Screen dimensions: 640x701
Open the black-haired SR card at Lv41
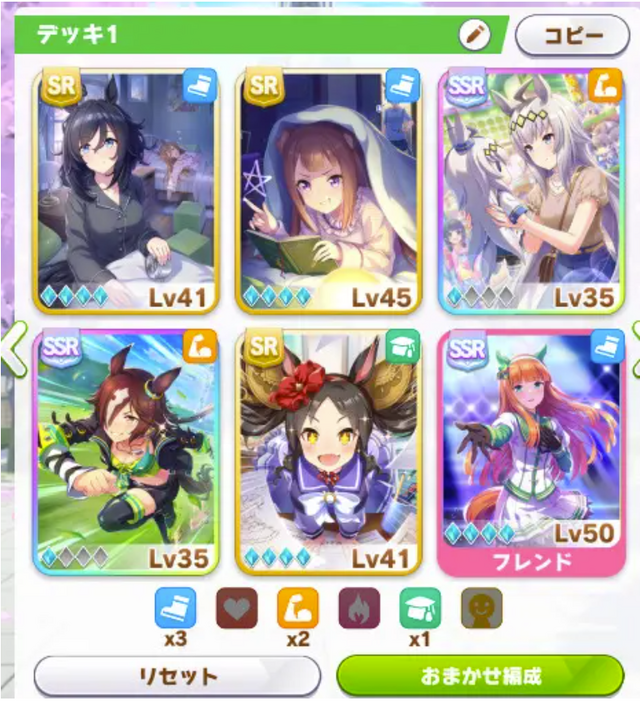pos(125,190)
